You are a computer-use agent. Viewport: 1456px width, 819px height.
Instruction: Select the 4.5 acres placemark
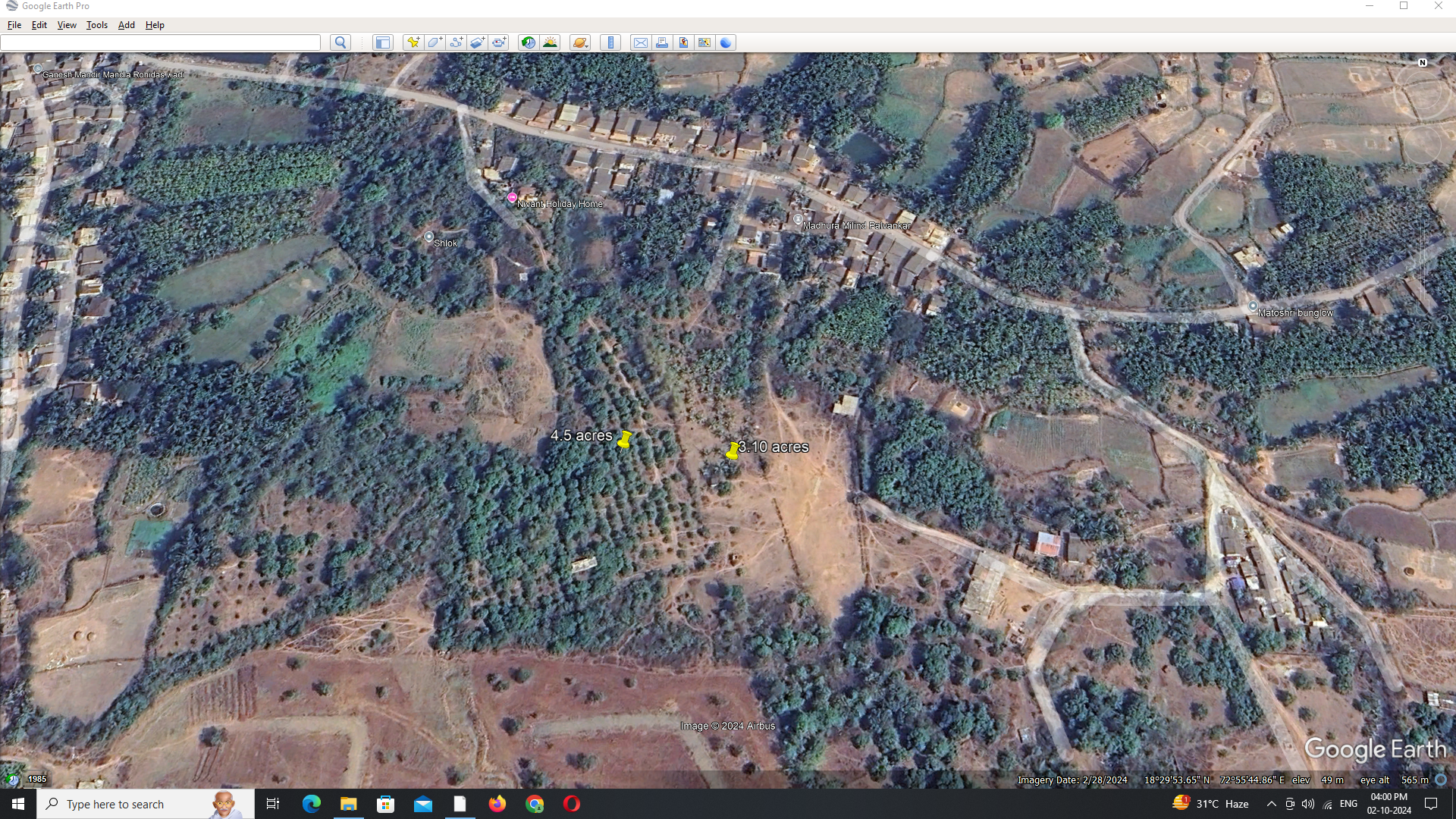(624, 439)
